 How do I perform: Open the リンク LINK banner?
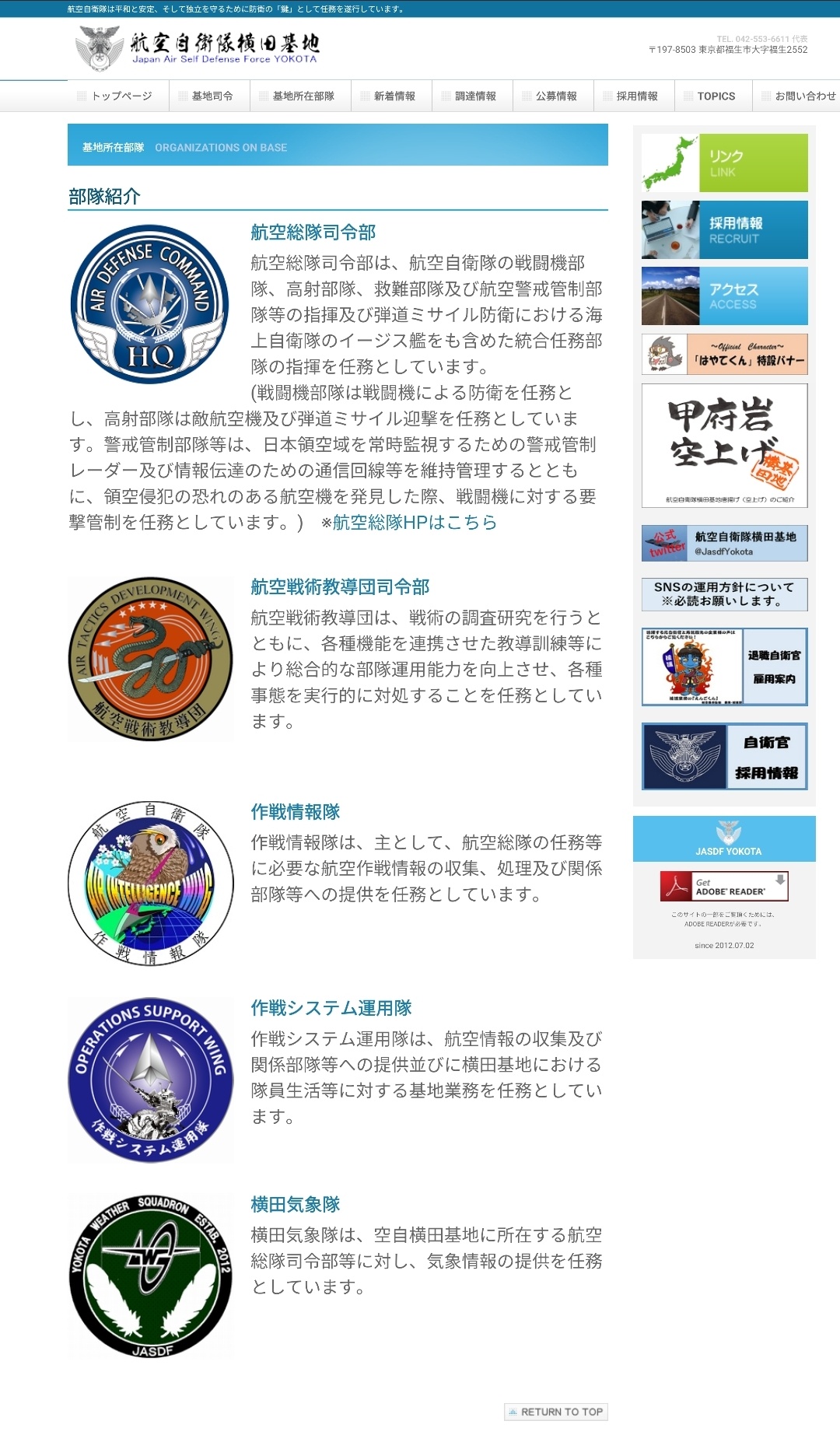724,163
